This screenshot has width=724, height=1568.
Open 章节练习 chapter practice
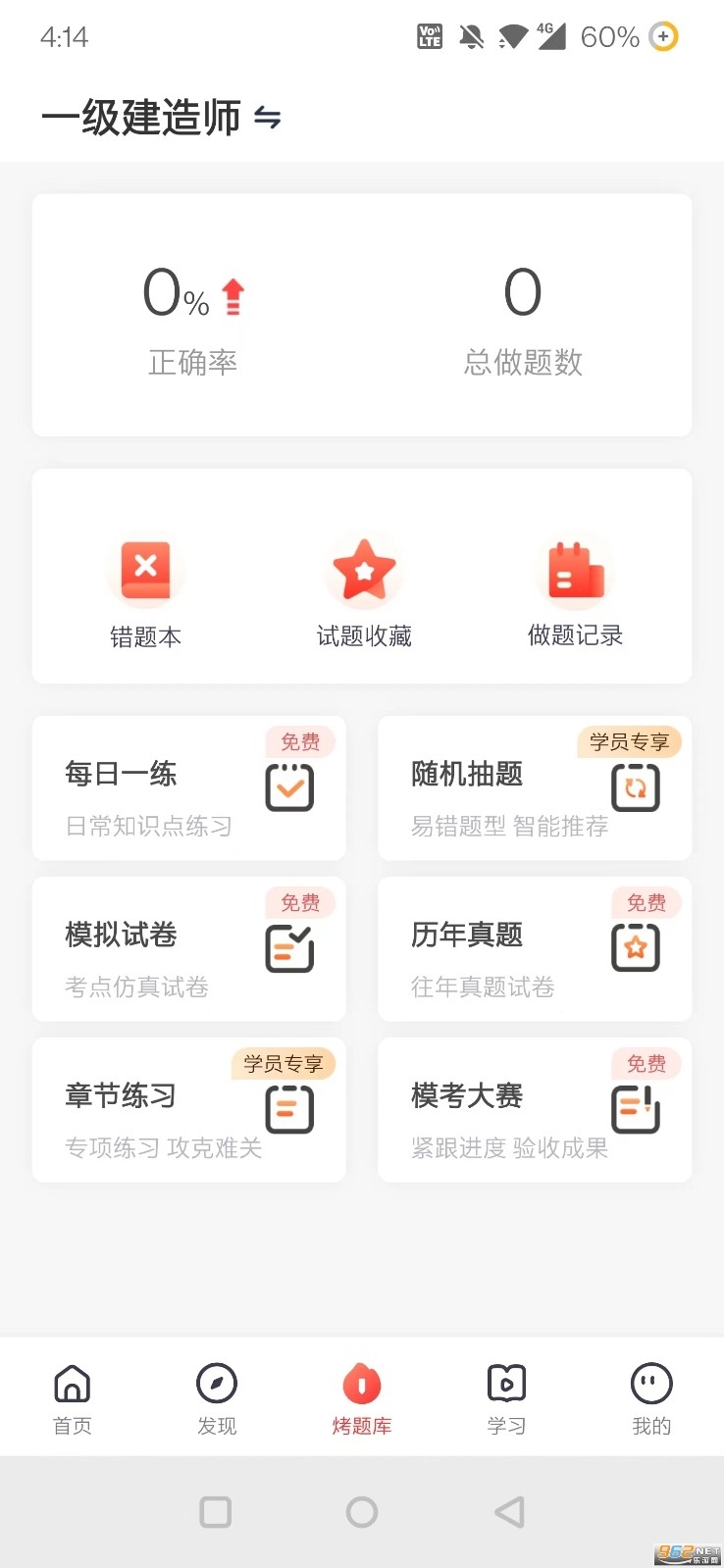189,1110
